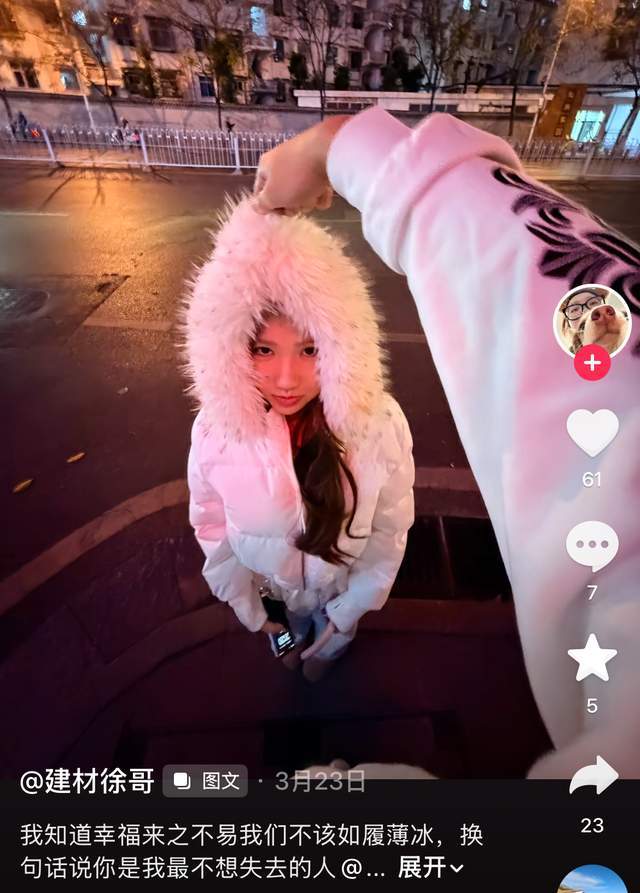Share this post with the arrow
The image size is (640, 893).
592,775
